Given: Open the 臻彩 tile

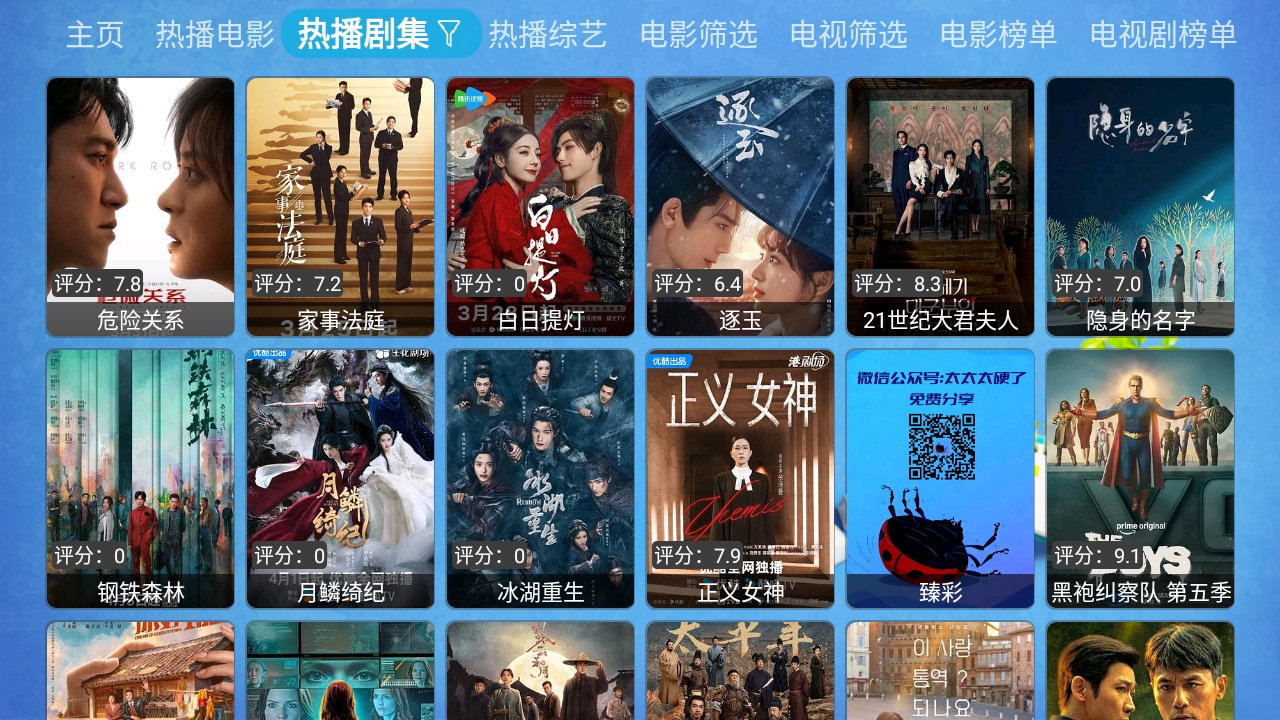Looking at the screenshot, I should click(x=940, y=478).
